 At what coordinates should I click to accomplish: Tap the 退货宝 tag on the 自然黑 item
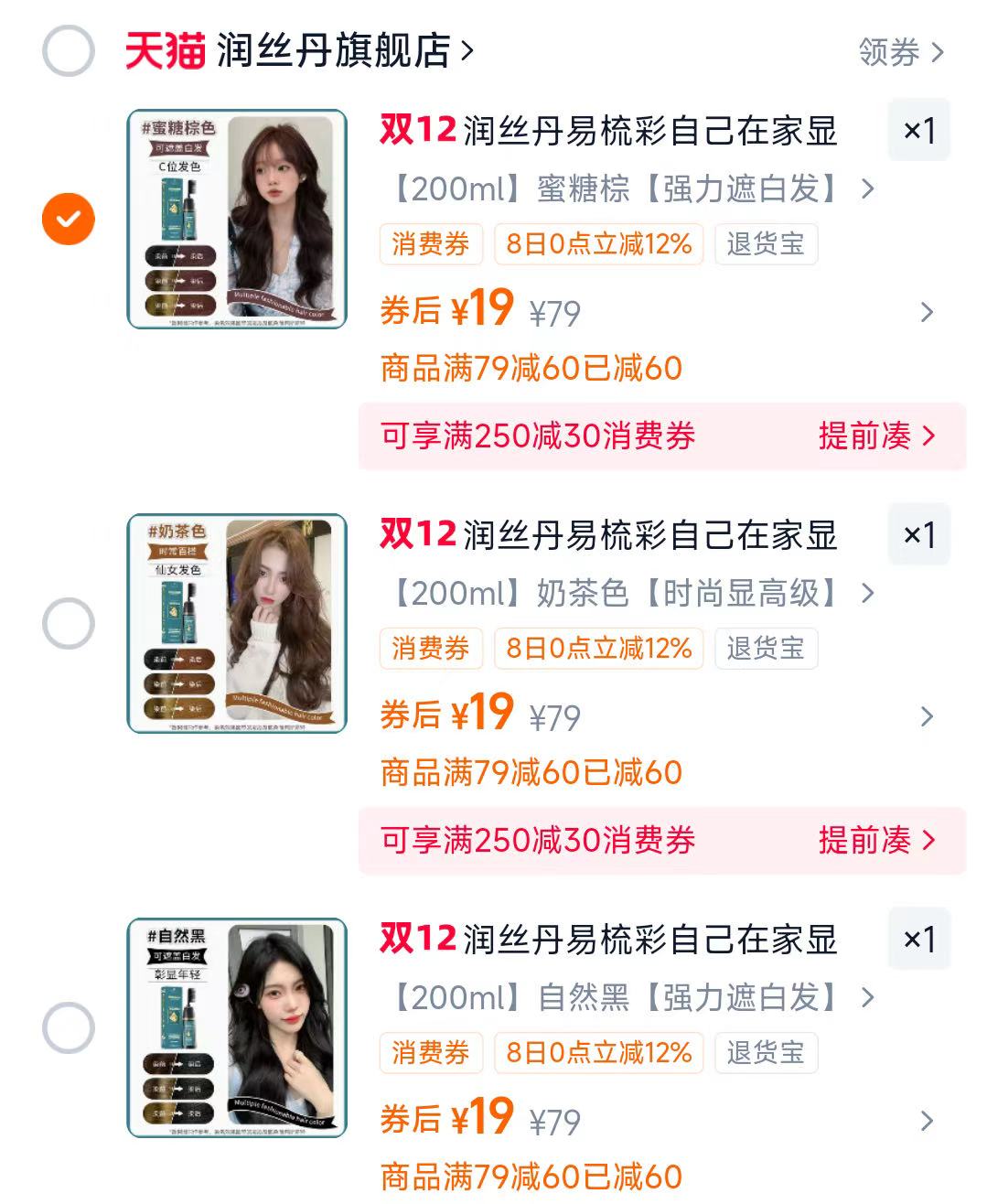[x=766, y=1052]
